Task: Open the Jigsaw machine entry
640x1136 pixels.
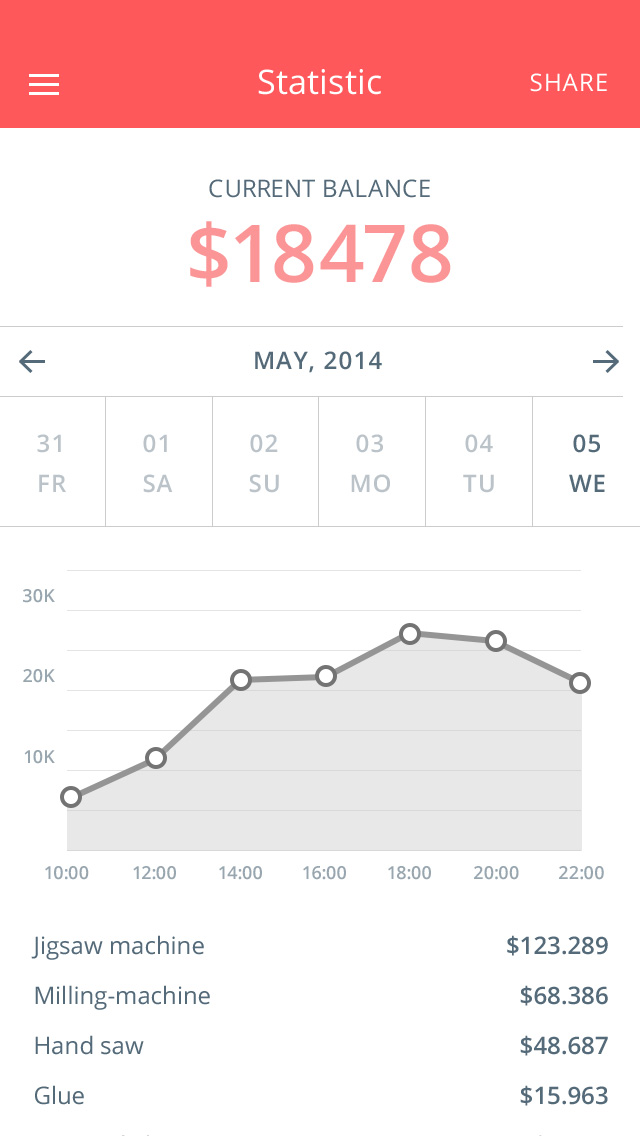Action: pos(320,945)
